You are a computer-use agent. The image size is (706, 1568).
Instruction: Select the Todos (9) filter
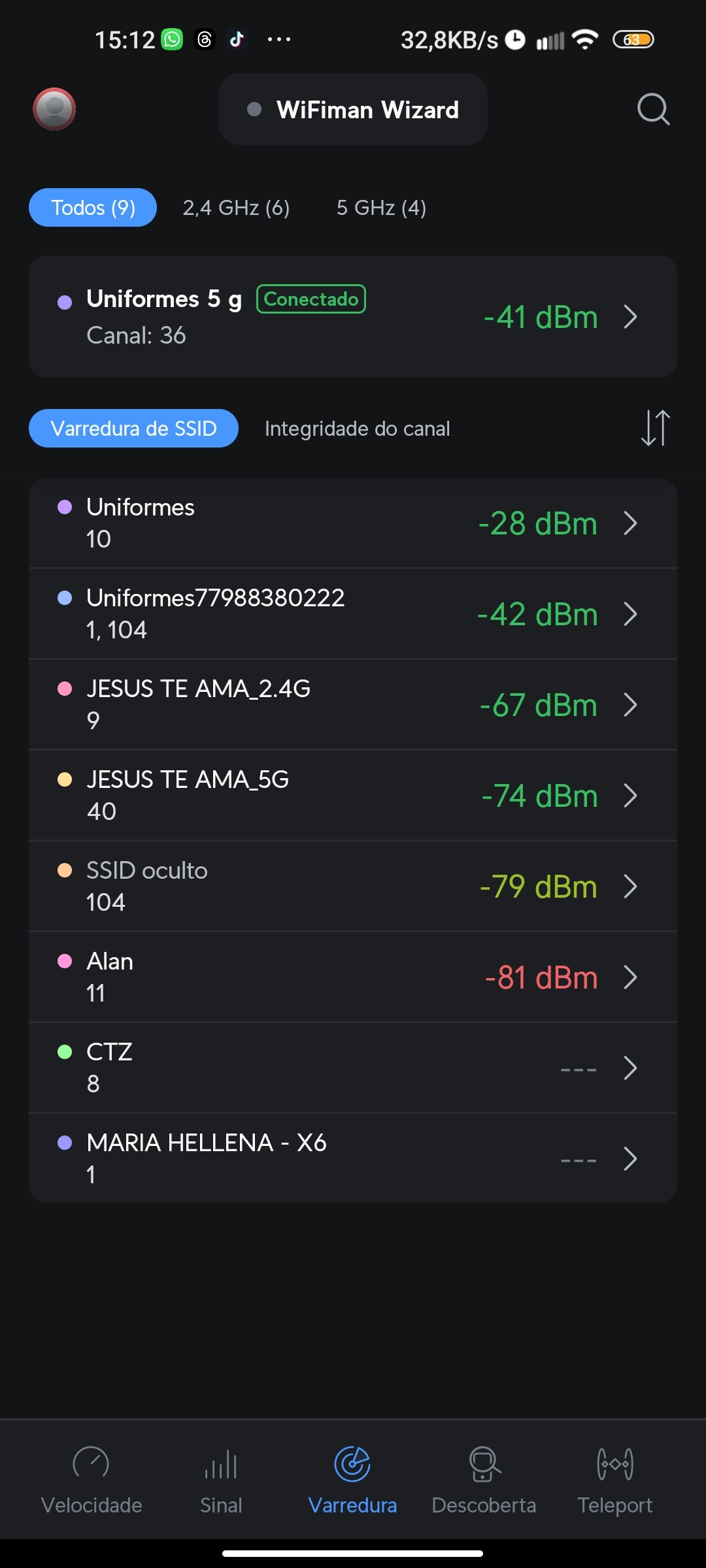[93, 208]
